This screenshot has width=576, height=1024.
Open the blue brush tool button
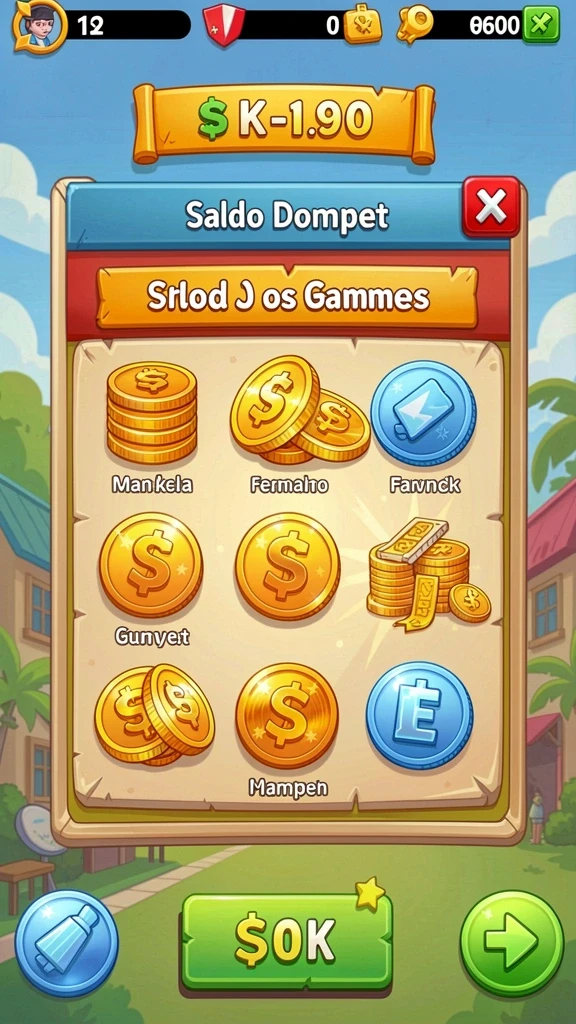[x=67, y=942]
